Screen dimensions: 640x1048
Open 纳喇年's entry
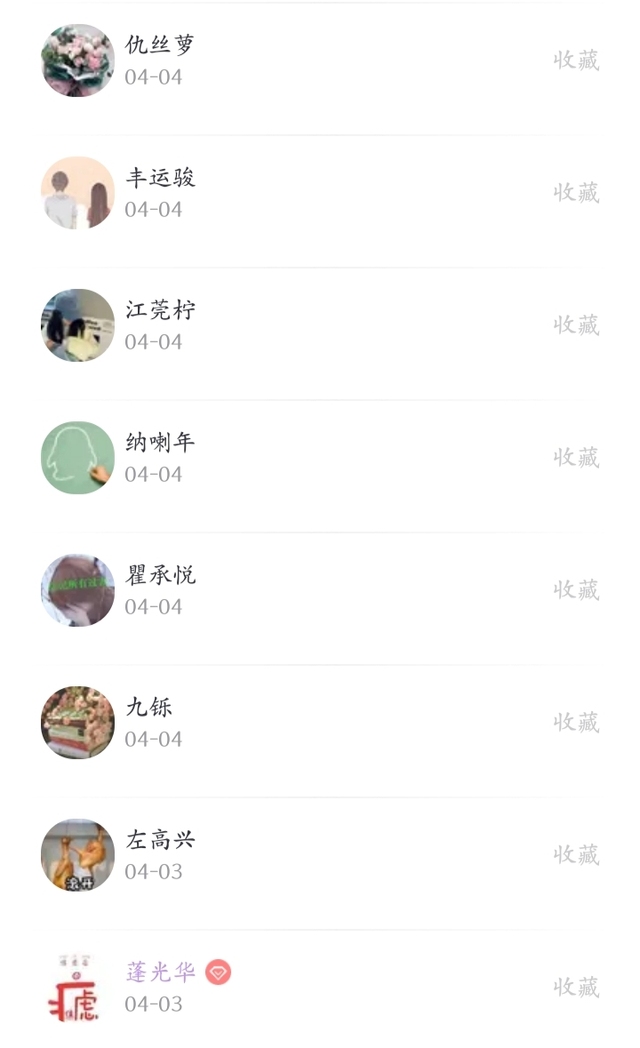[160, 443]
